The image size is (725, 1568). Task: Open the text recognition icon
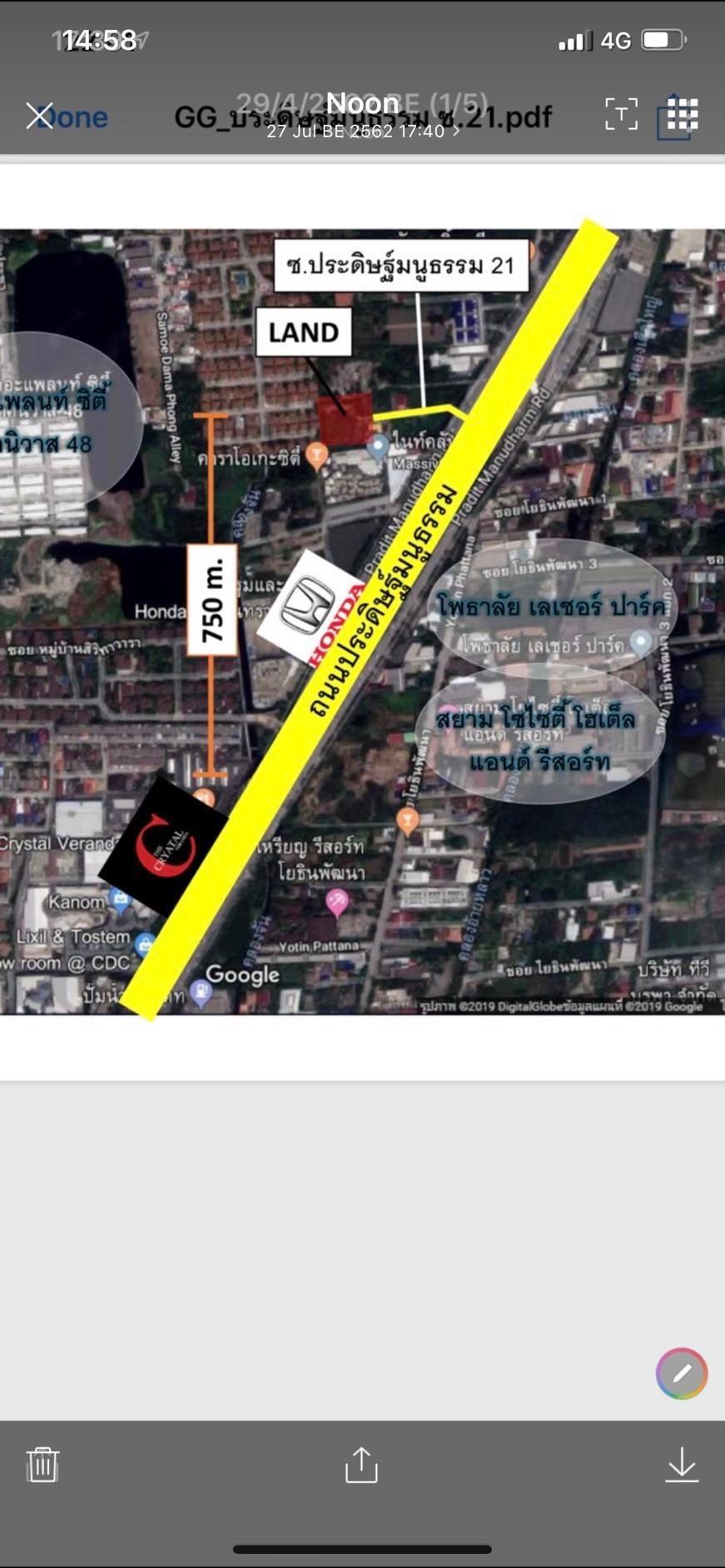621,114
